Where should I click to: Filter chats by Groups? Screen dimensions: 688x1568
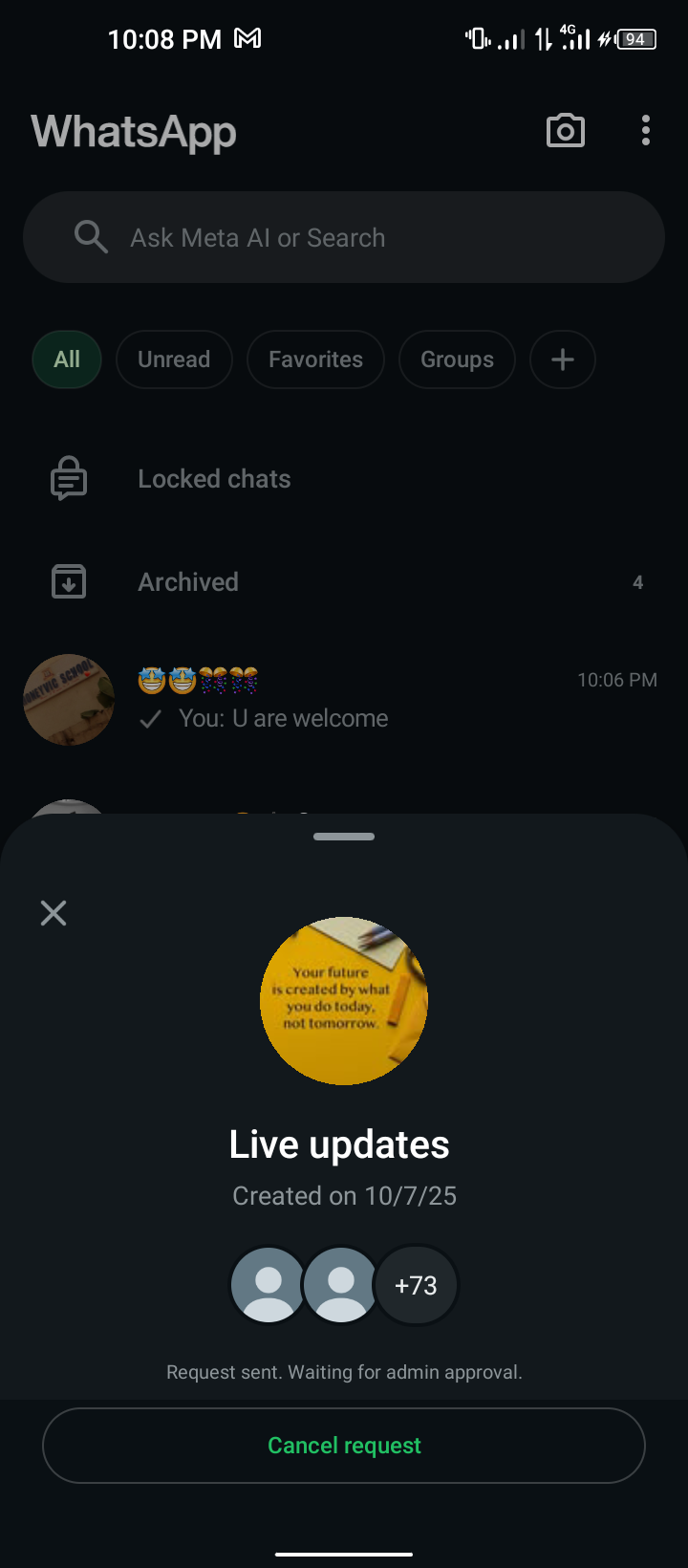click(x=457, y=359)
